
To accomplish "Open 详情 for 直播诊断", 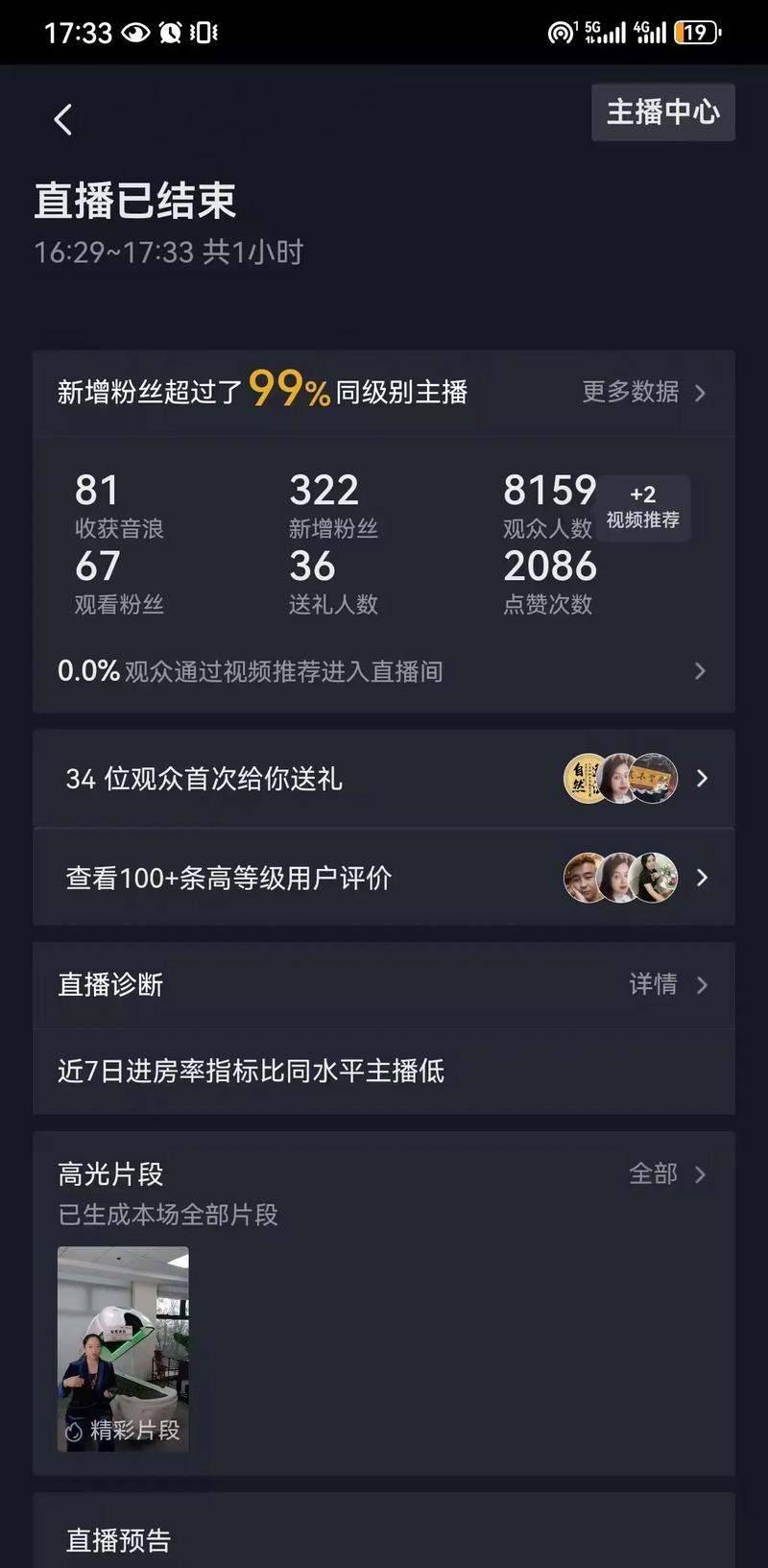I will click(667, 984).
